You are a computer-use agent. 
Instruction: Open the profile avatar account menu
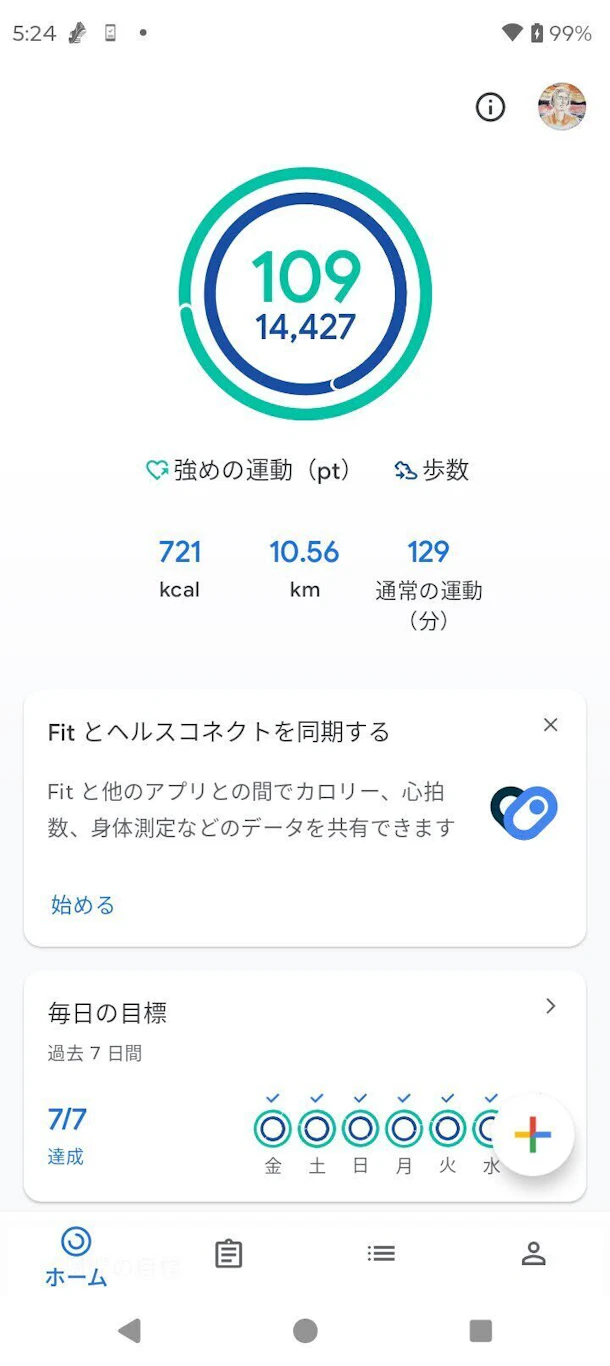[x=561, y=107]
